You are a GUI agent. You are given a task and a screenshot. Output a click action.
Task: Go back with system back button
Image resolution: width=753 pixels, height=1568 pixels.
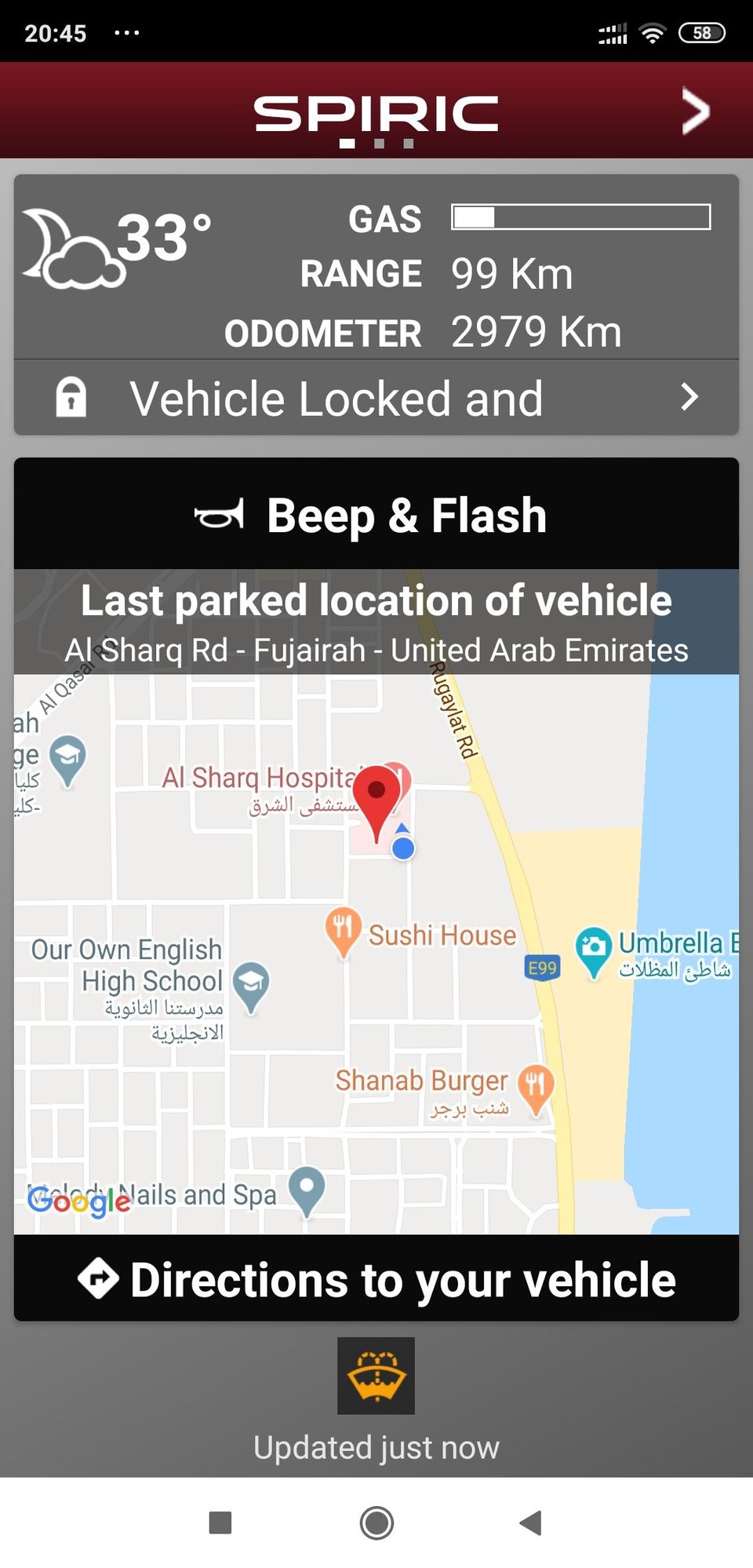click(x=531, y=1523)
